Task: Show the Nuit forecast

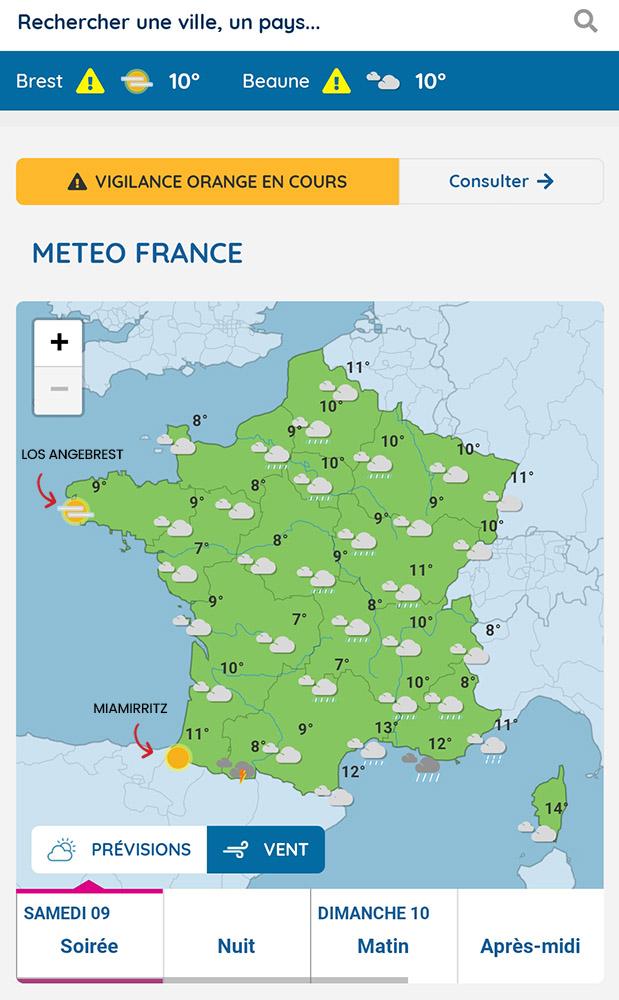Action: point(237,934)
